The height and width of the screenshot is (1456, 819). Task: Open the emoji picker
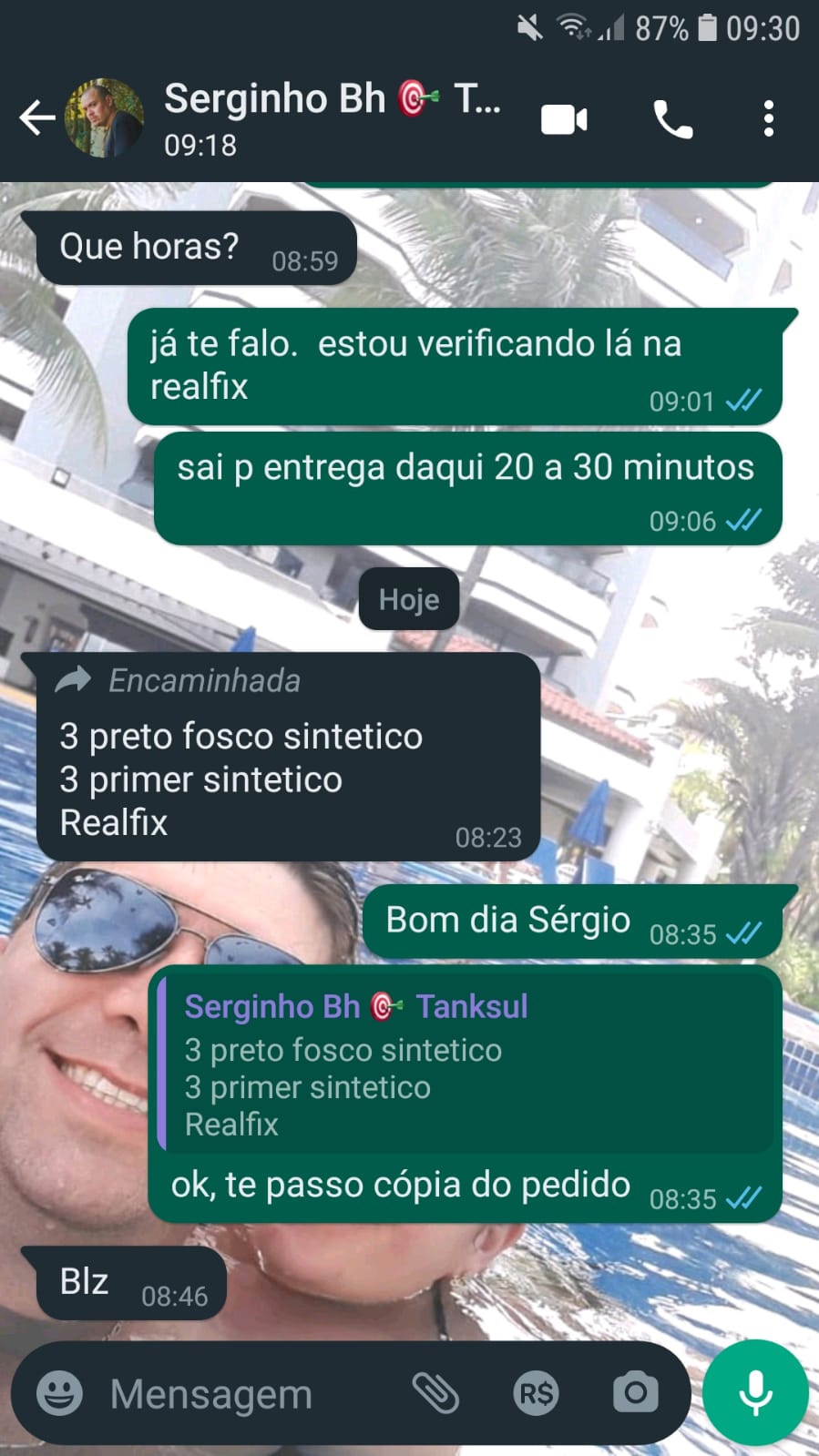(60, 1393)
